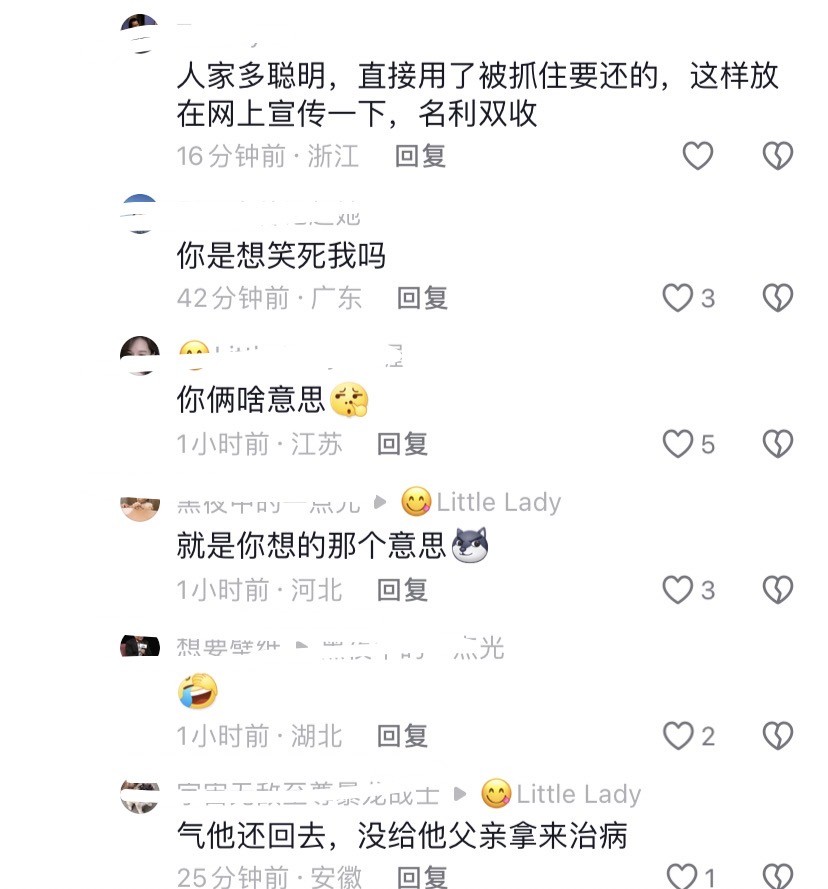Screen dimensions: 828x889
Task: Like the comment 就是你想的那个意思
Action: point(679,590)
